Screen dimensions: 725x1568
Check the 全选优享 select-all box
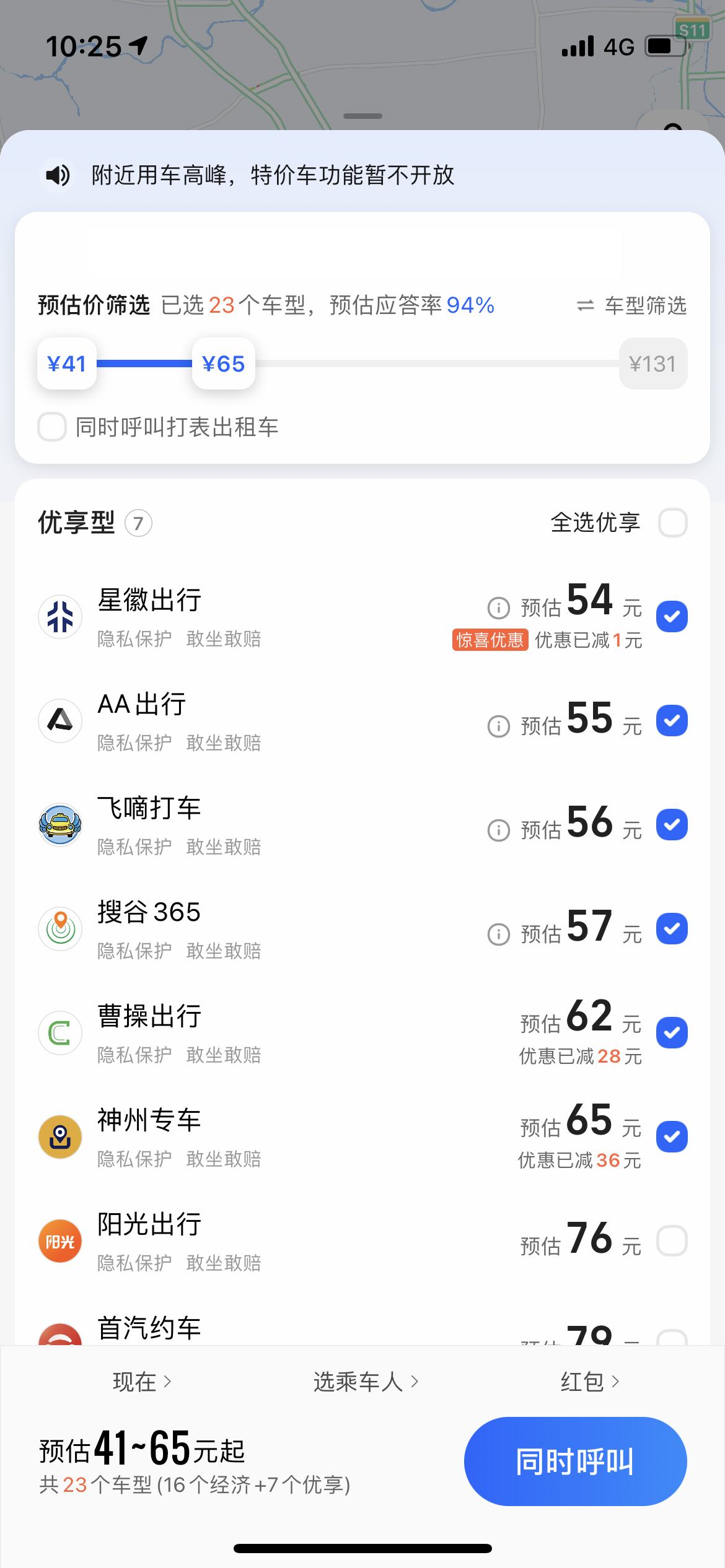point(672,523)
